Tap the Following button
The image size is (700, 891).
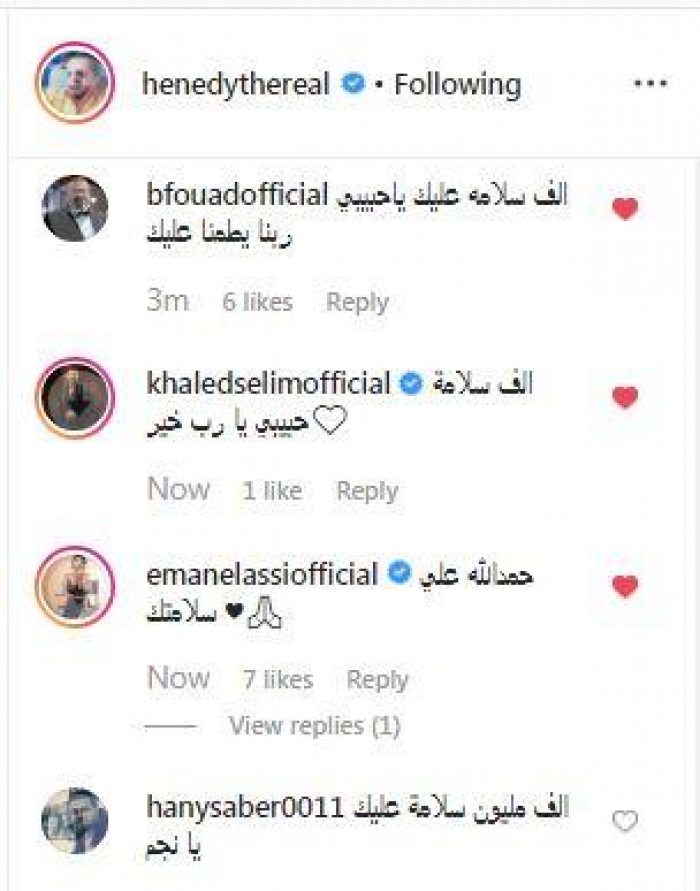click(x=457, y=84)
